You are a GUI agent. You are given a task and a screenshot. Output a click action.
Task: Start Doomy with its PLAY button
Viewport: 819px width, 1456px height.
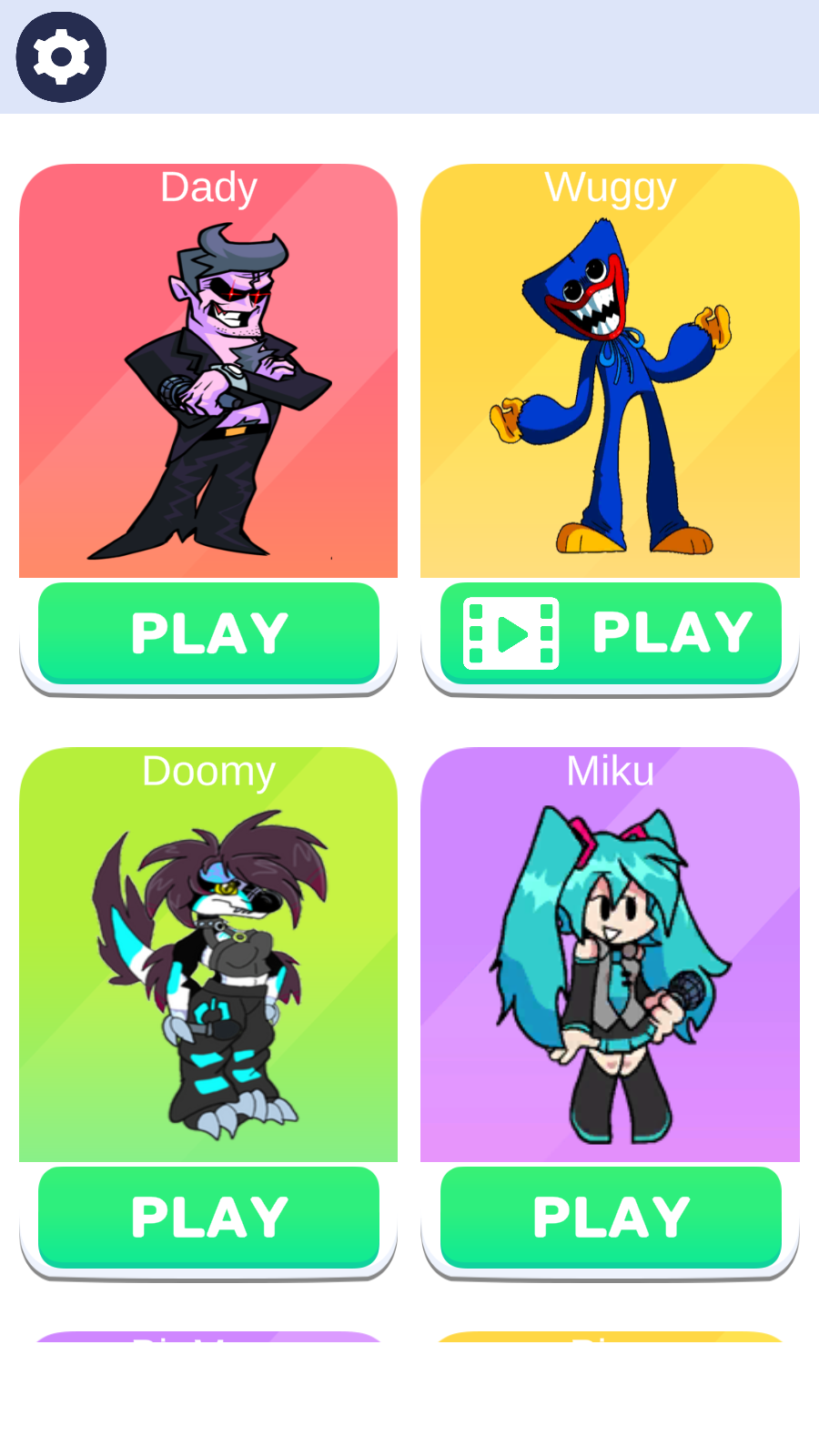point(208,1218)
